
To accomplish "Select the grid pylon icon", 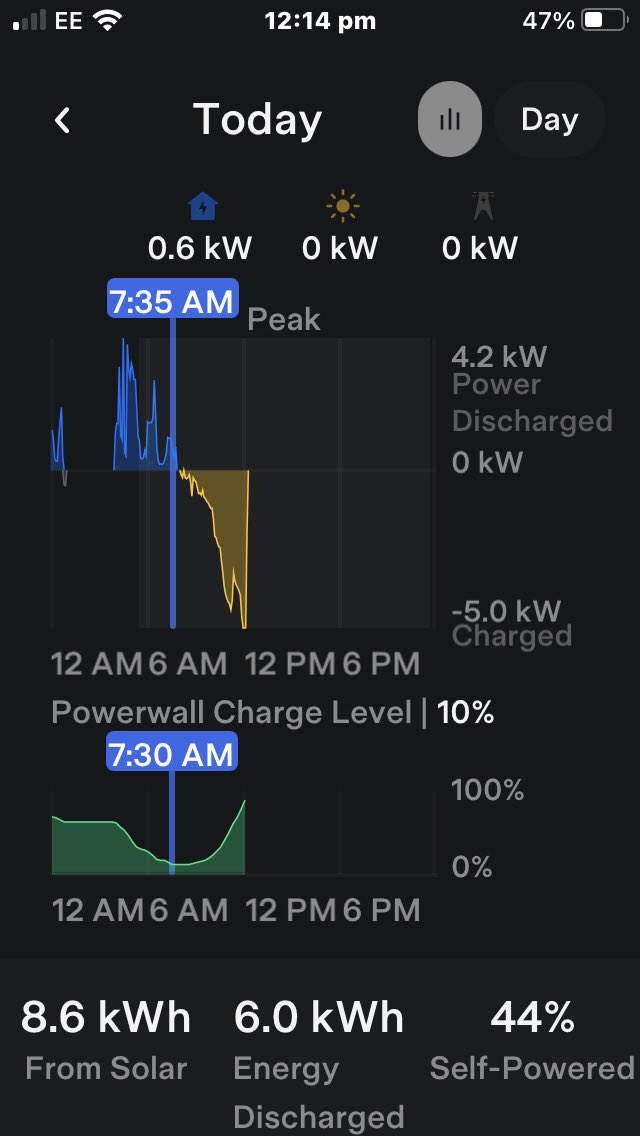I will pyautogui.click(x=482, y=207).
